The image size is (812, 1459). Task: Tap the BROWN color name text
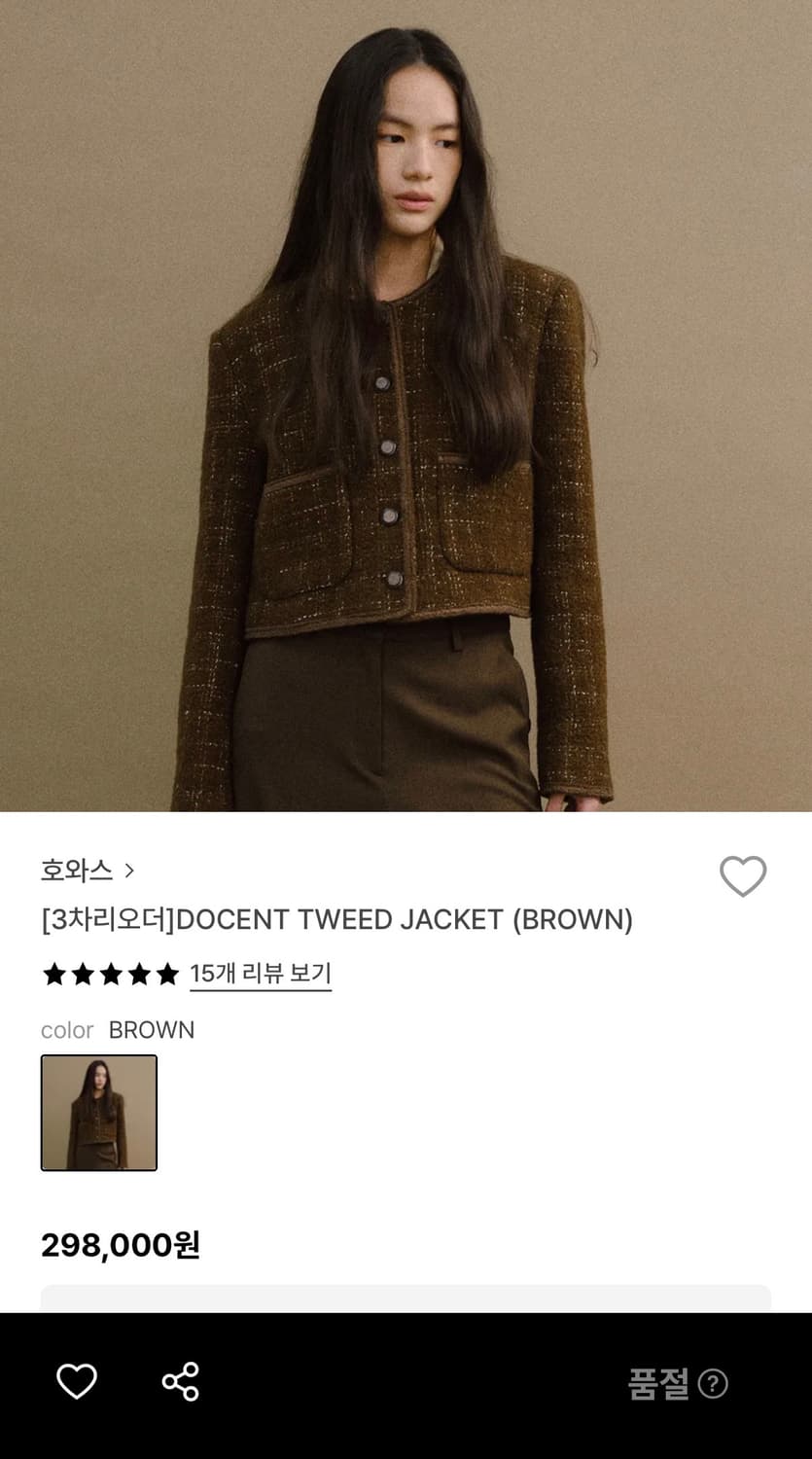pos(153,1029)
